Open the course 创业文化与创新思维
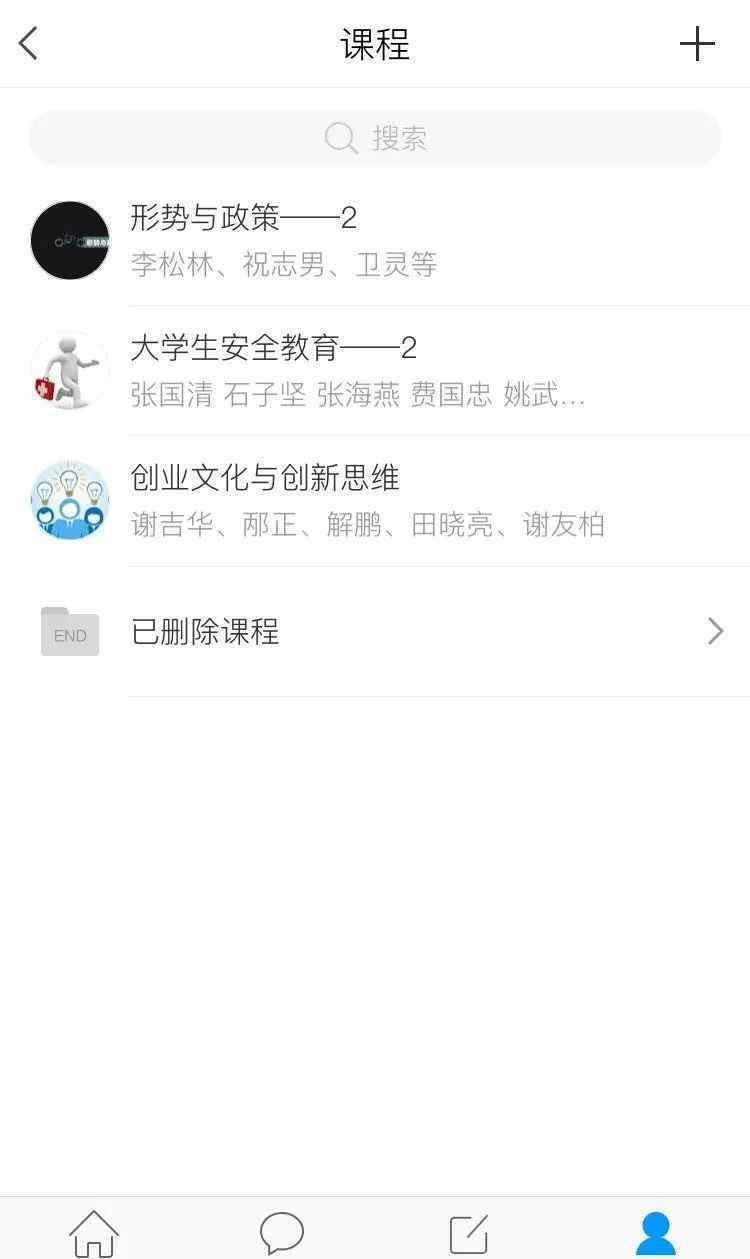750x1259 pixels. (x=375, y=501)
